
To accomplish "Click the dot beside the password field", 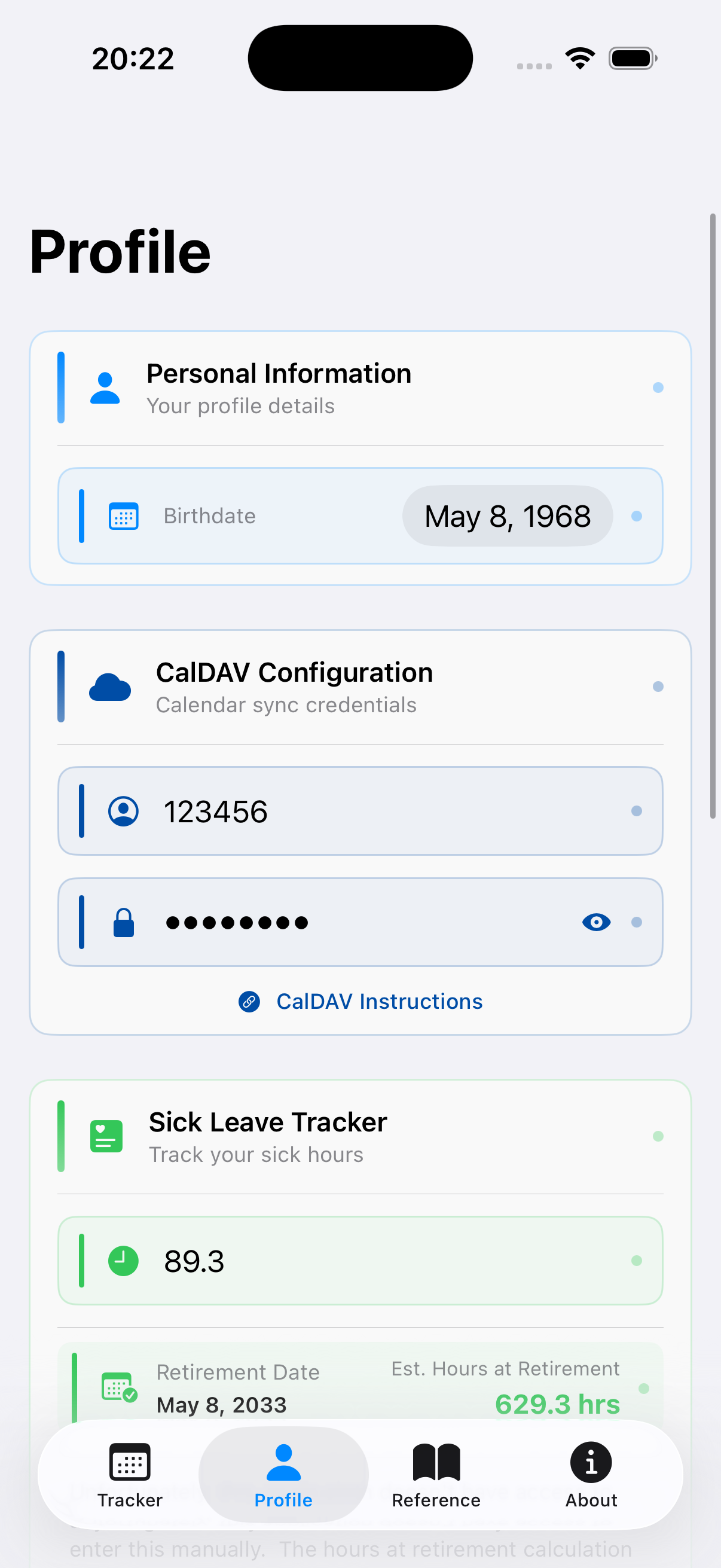I will (637, 922).
